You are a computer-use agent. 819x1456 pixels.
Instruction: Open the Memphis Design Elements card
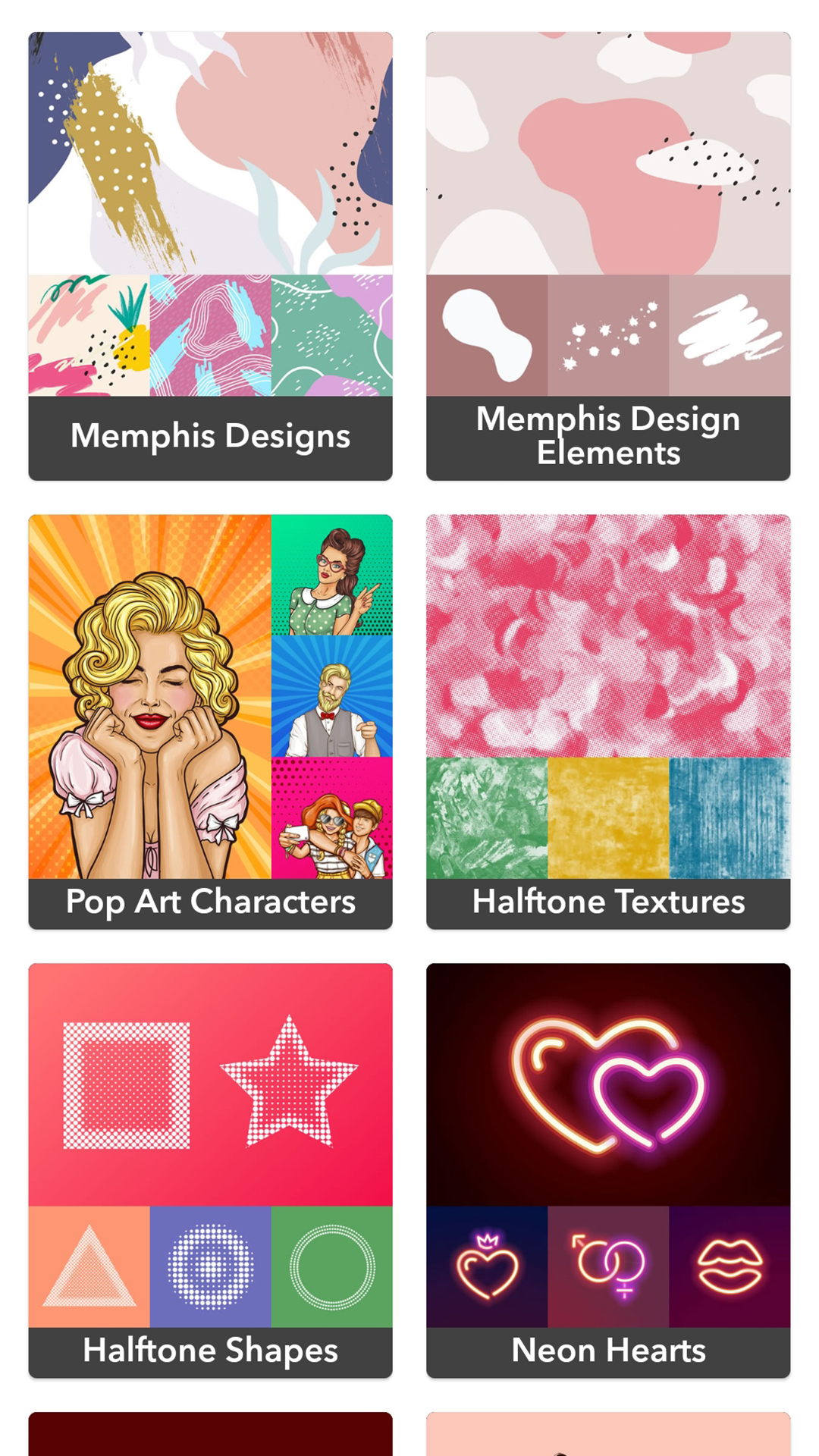coord(607,256)
